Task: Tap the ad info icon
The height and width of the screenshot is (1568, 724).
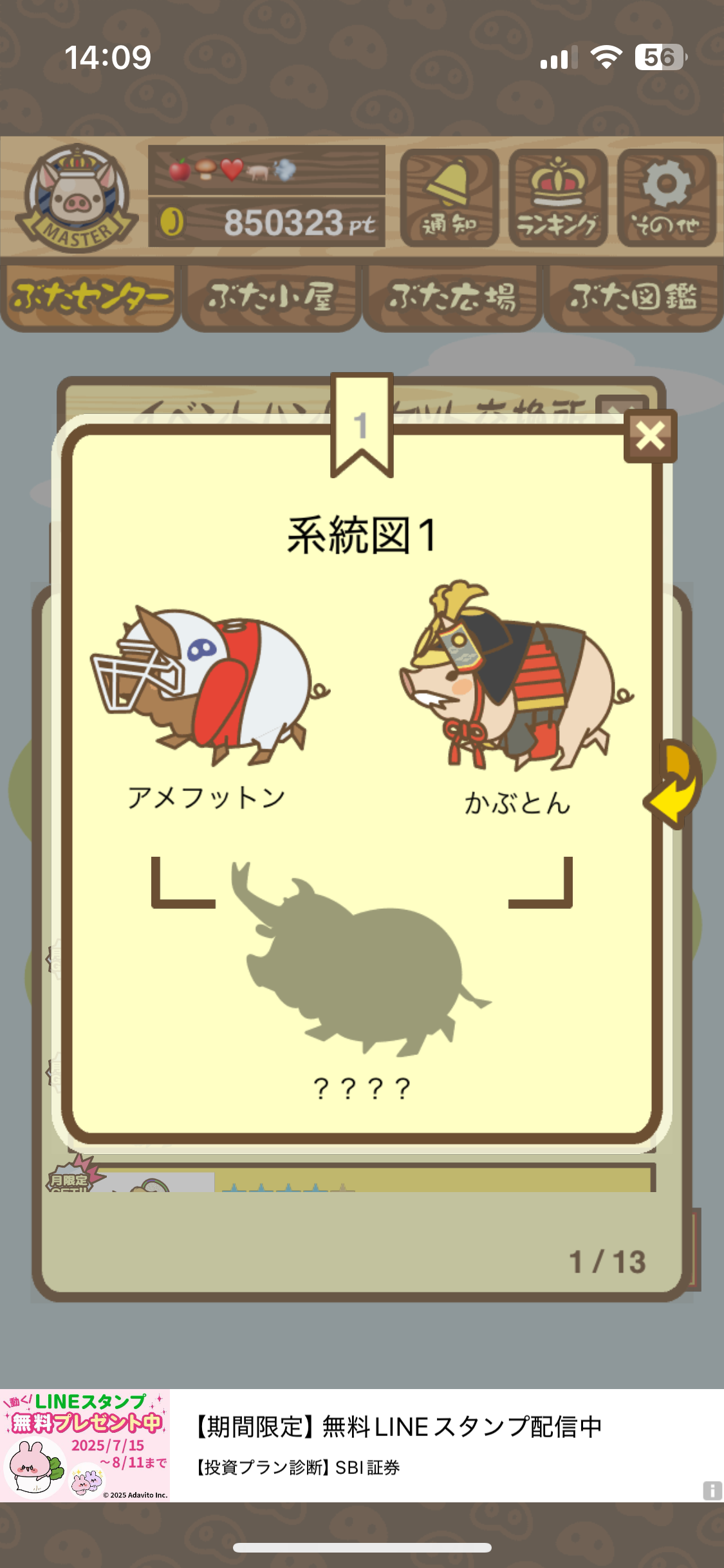Action: [x=712, y=1490]
